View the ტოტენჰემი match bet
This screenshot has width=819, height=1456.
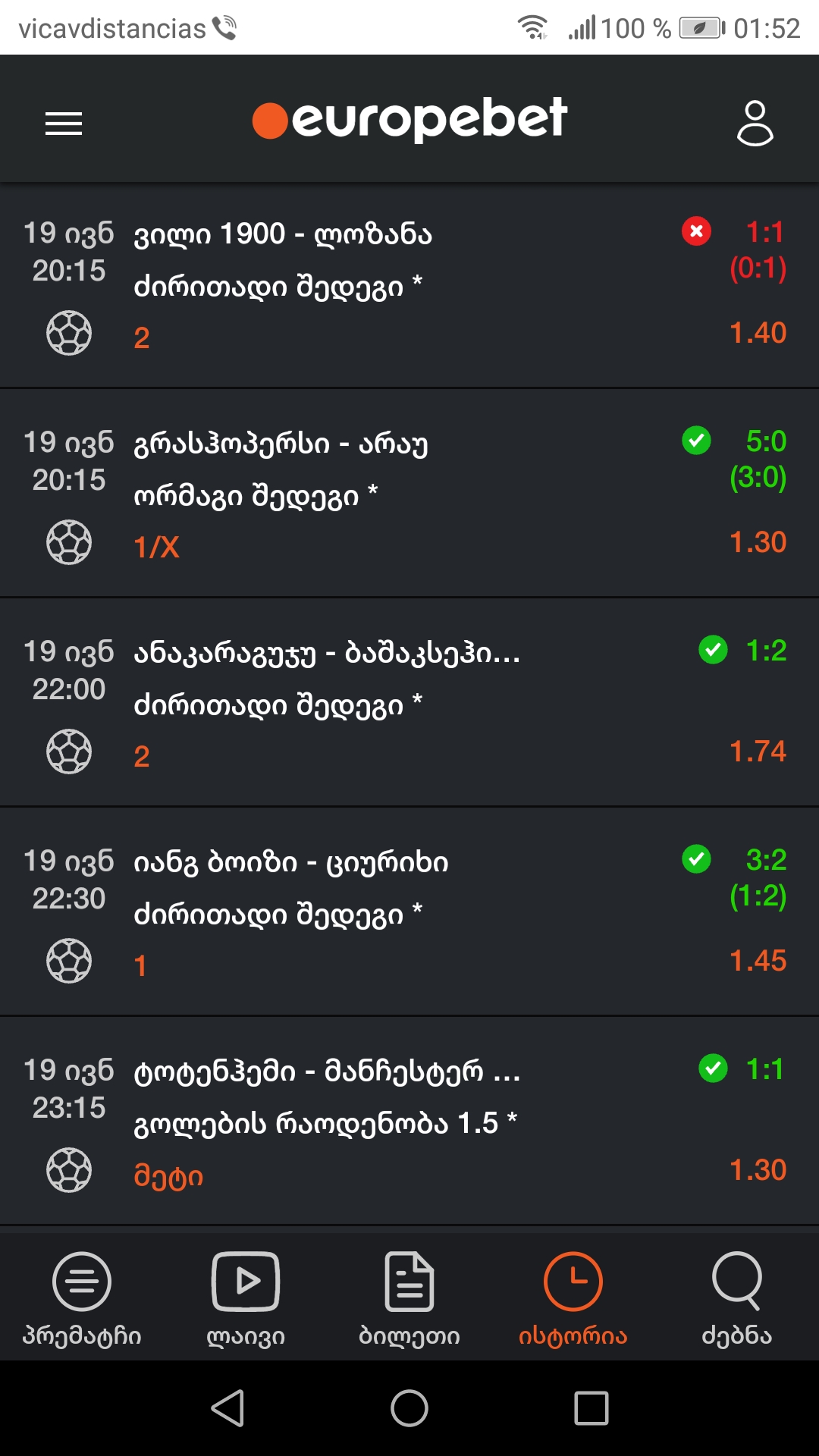(x=409, y=1122)
